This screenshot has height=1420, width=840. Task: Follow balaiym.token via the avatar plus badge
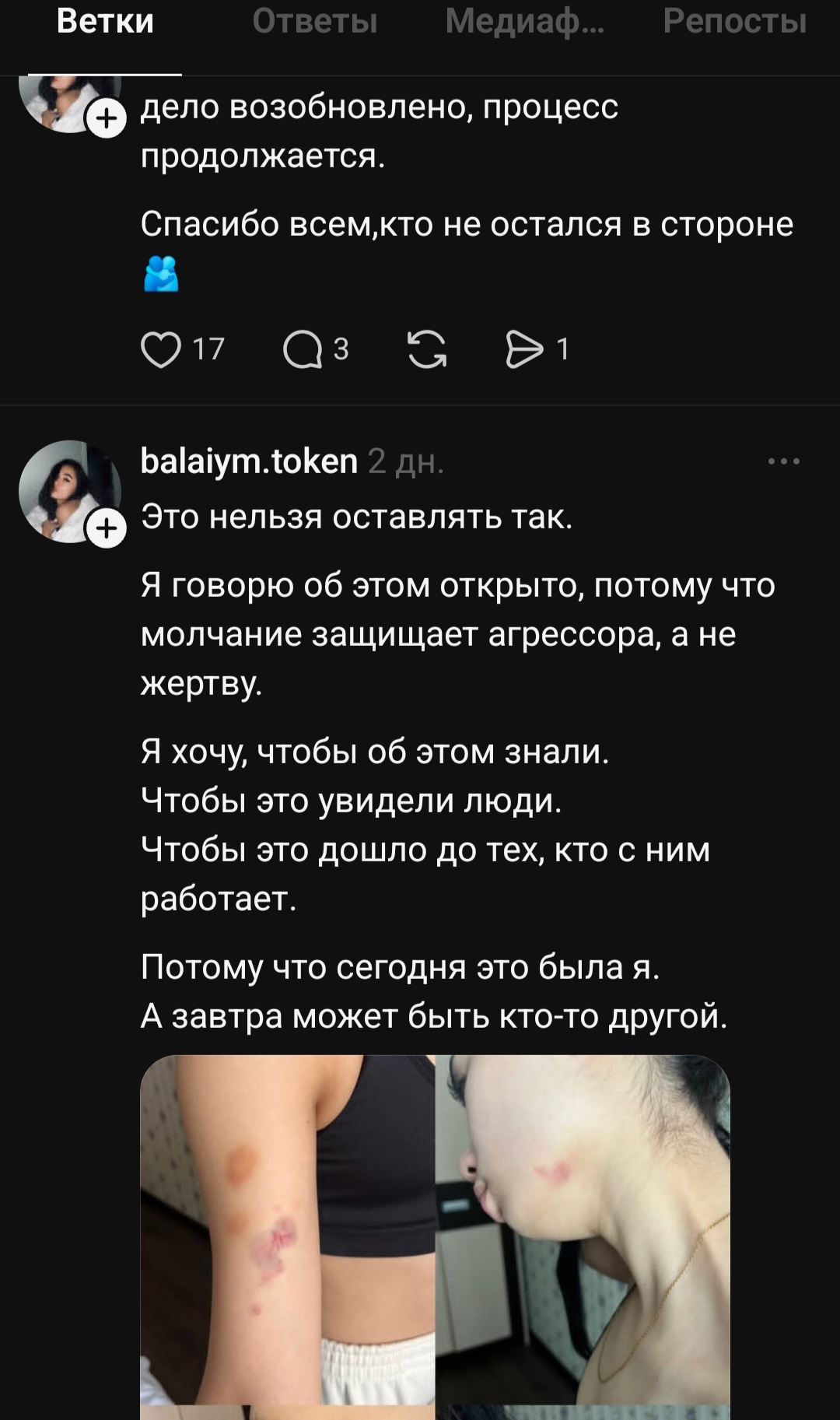(x=107, y=529)
